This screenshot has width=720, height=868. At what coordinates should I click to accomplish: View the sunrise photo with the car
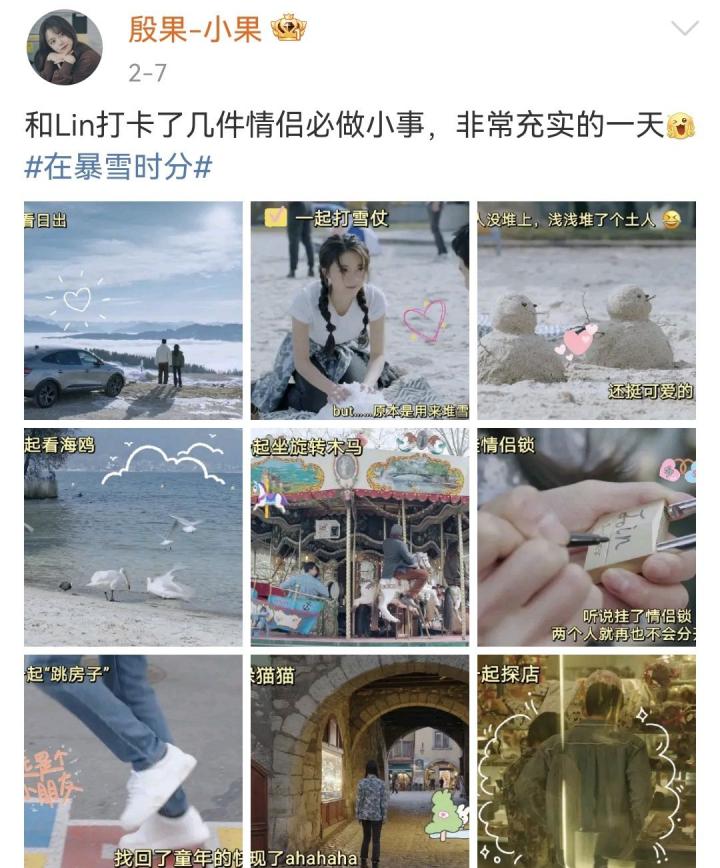click(x=133, y=310)
